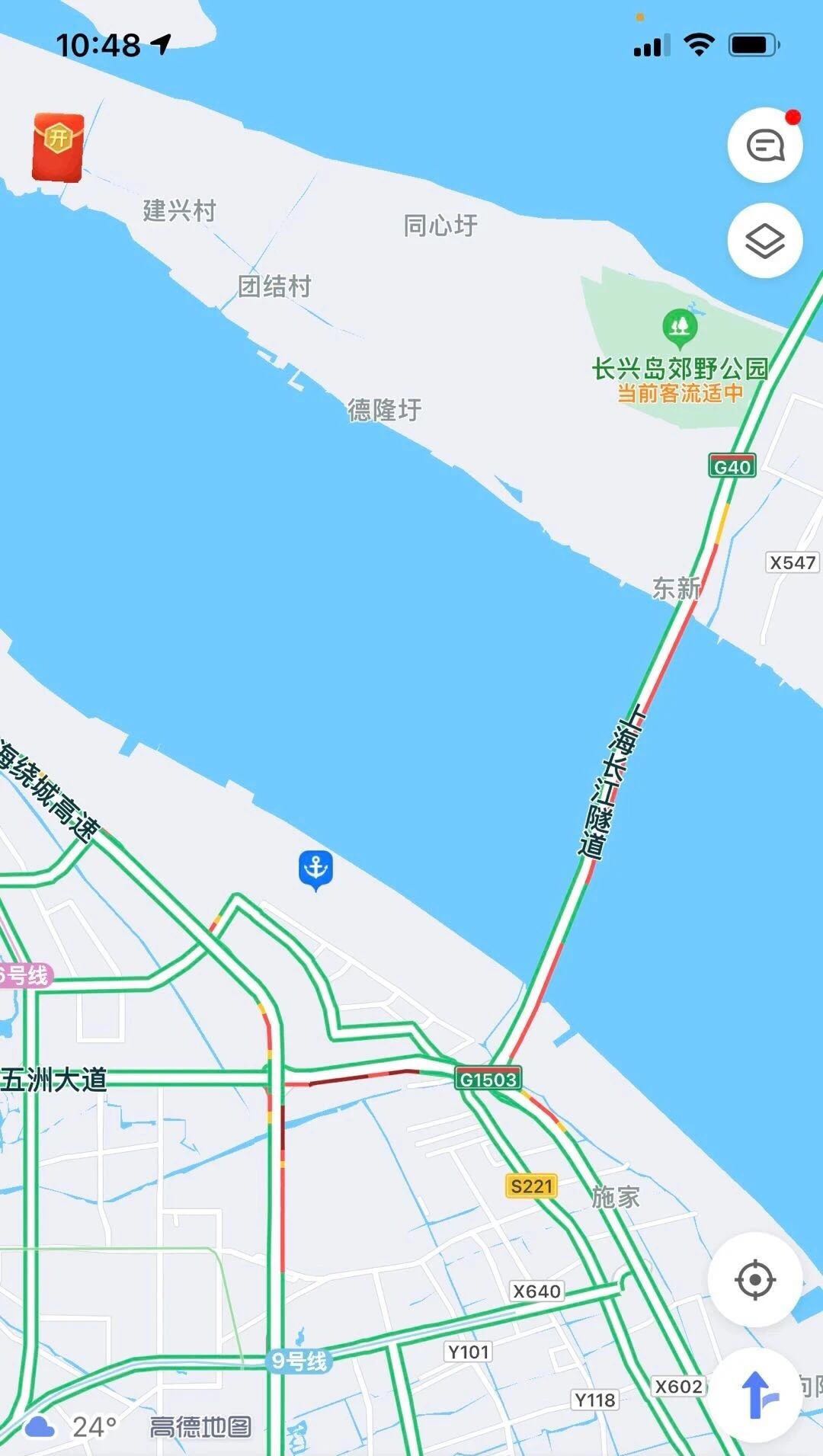Open the red envelope reward icon
Screen dimensions: 823x1456
pyautogui.click(x=57, y=146)
